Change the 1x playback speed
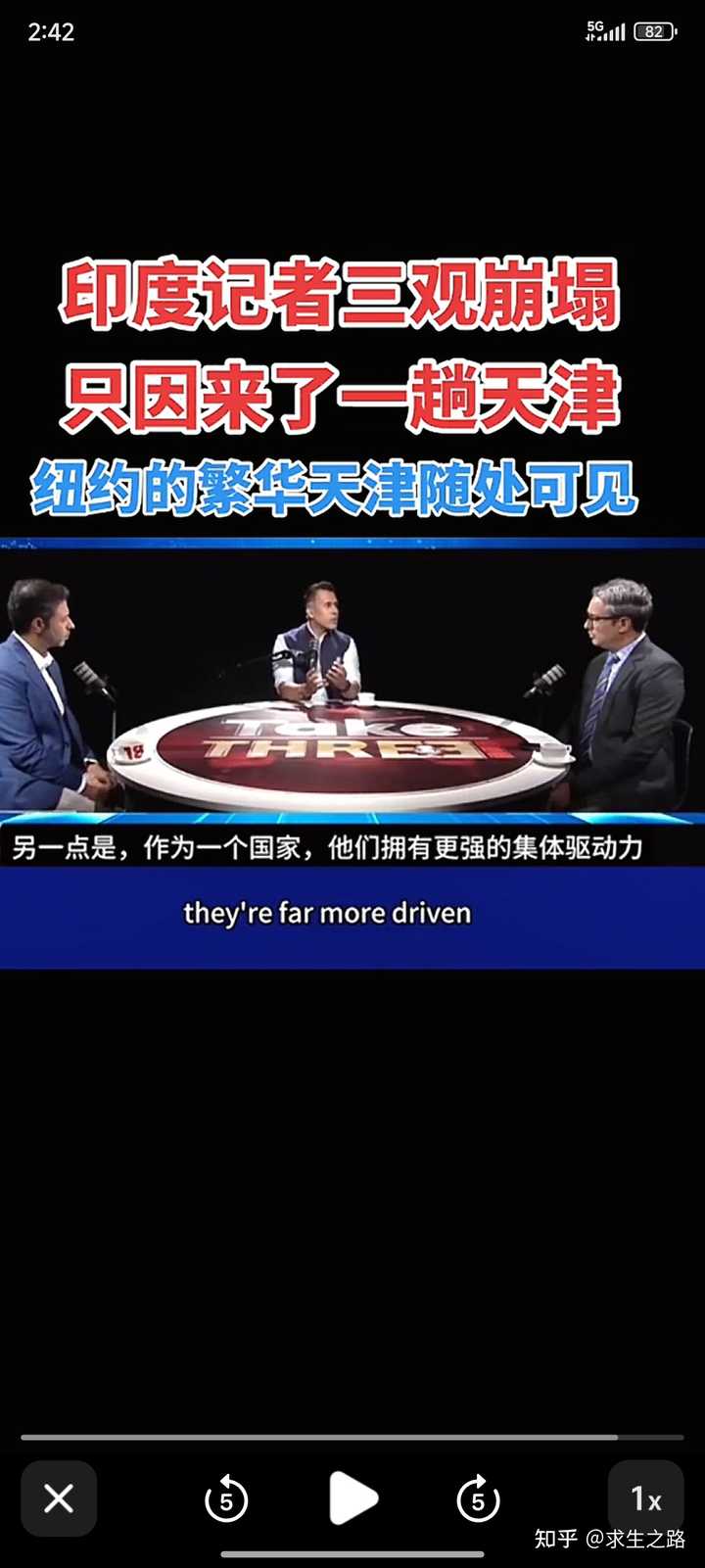Image resolution: width=705 pixels, height=1568 pixels. [645, 1497]
